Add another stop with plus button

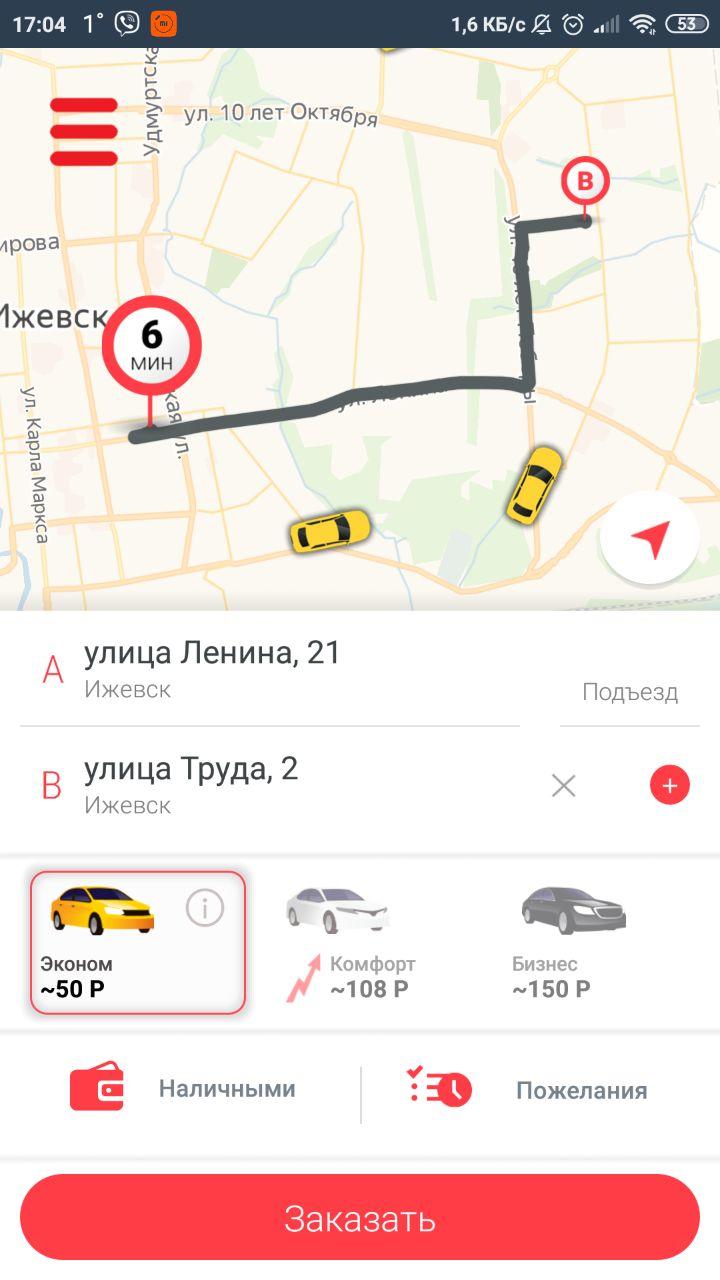(x=670, y=786)
